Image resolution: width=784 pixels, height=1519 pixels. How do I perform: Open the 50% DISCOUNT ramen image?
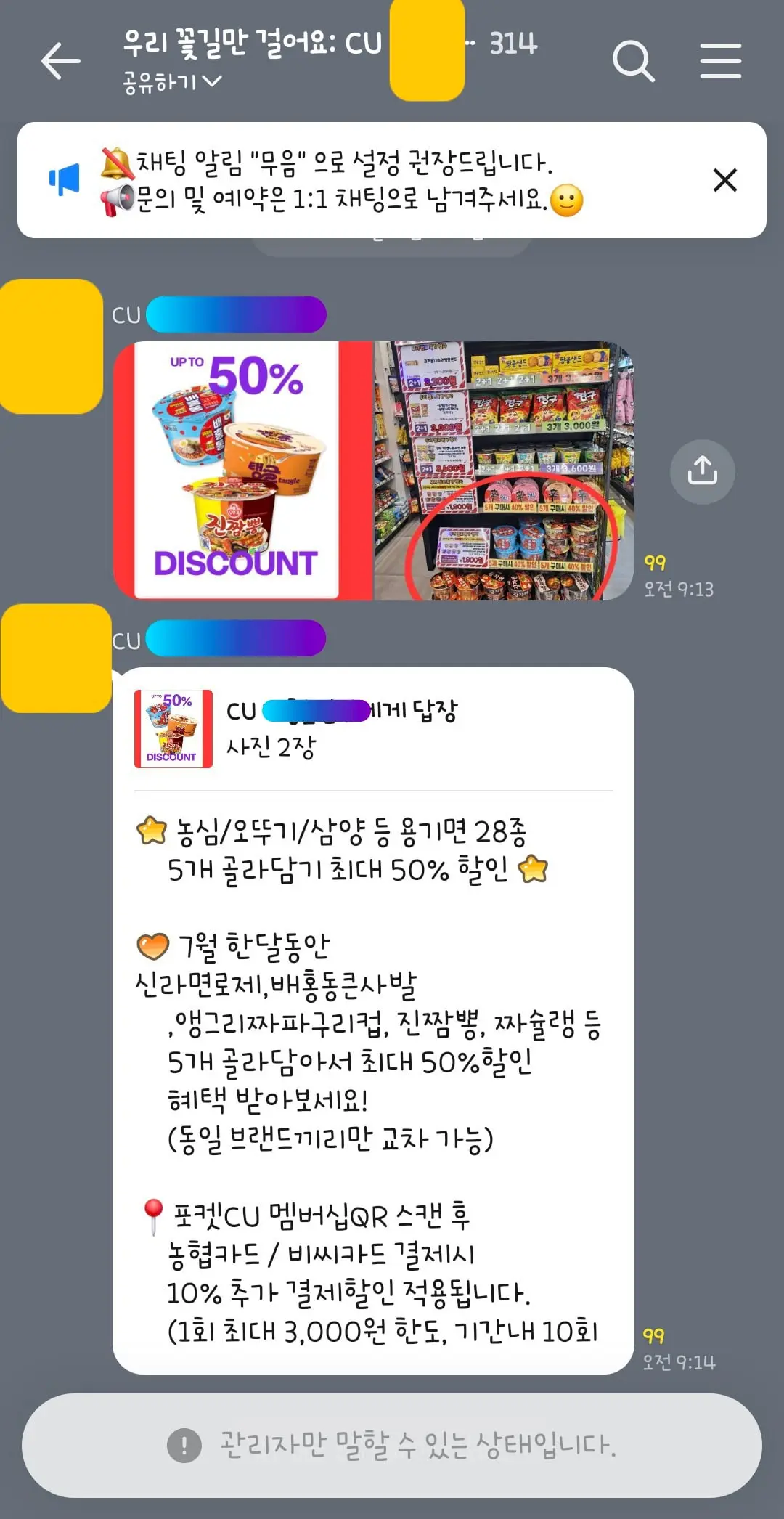(244, 471)
